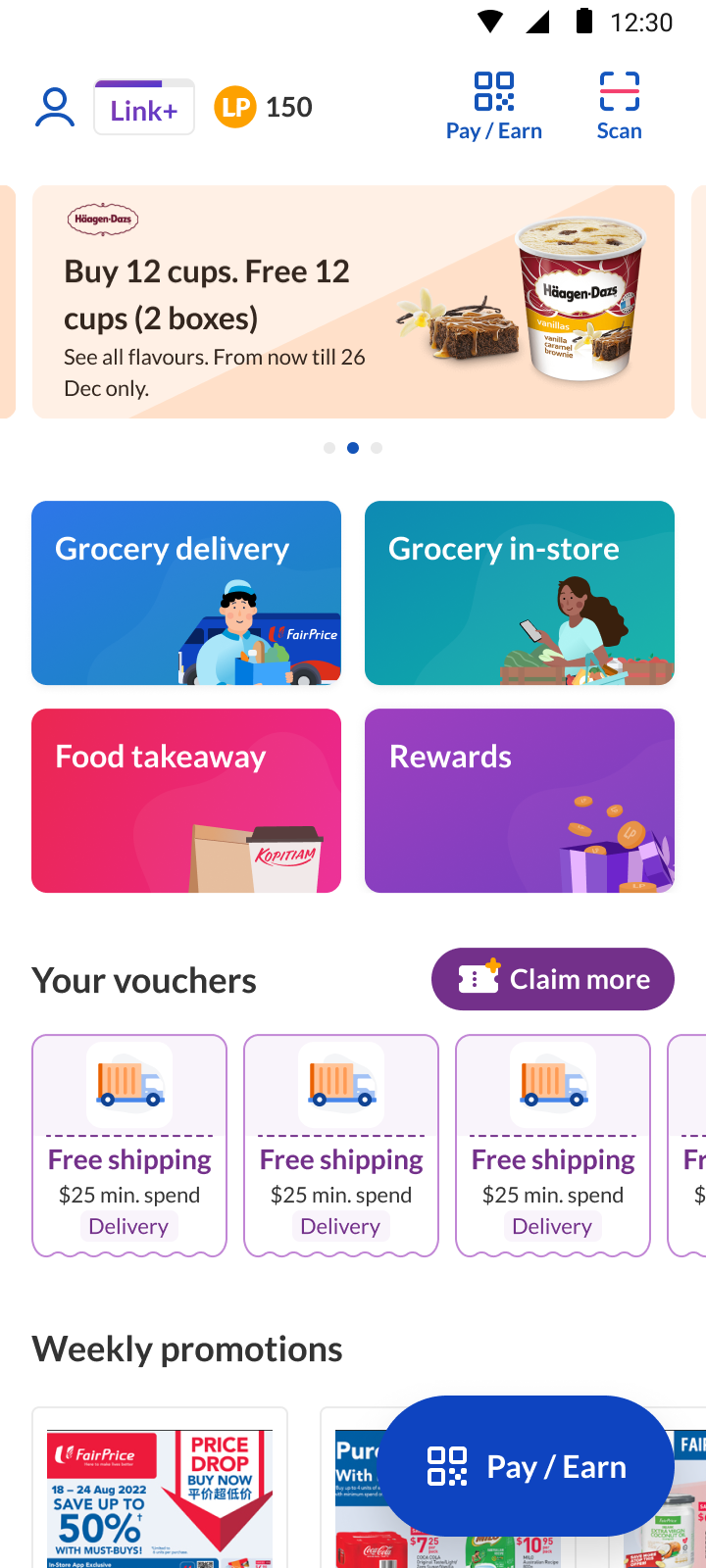This screenshot has width=706, height=1568.
Task: Open Pay / Earn in the top bar
Action: [x=494, y=107]
